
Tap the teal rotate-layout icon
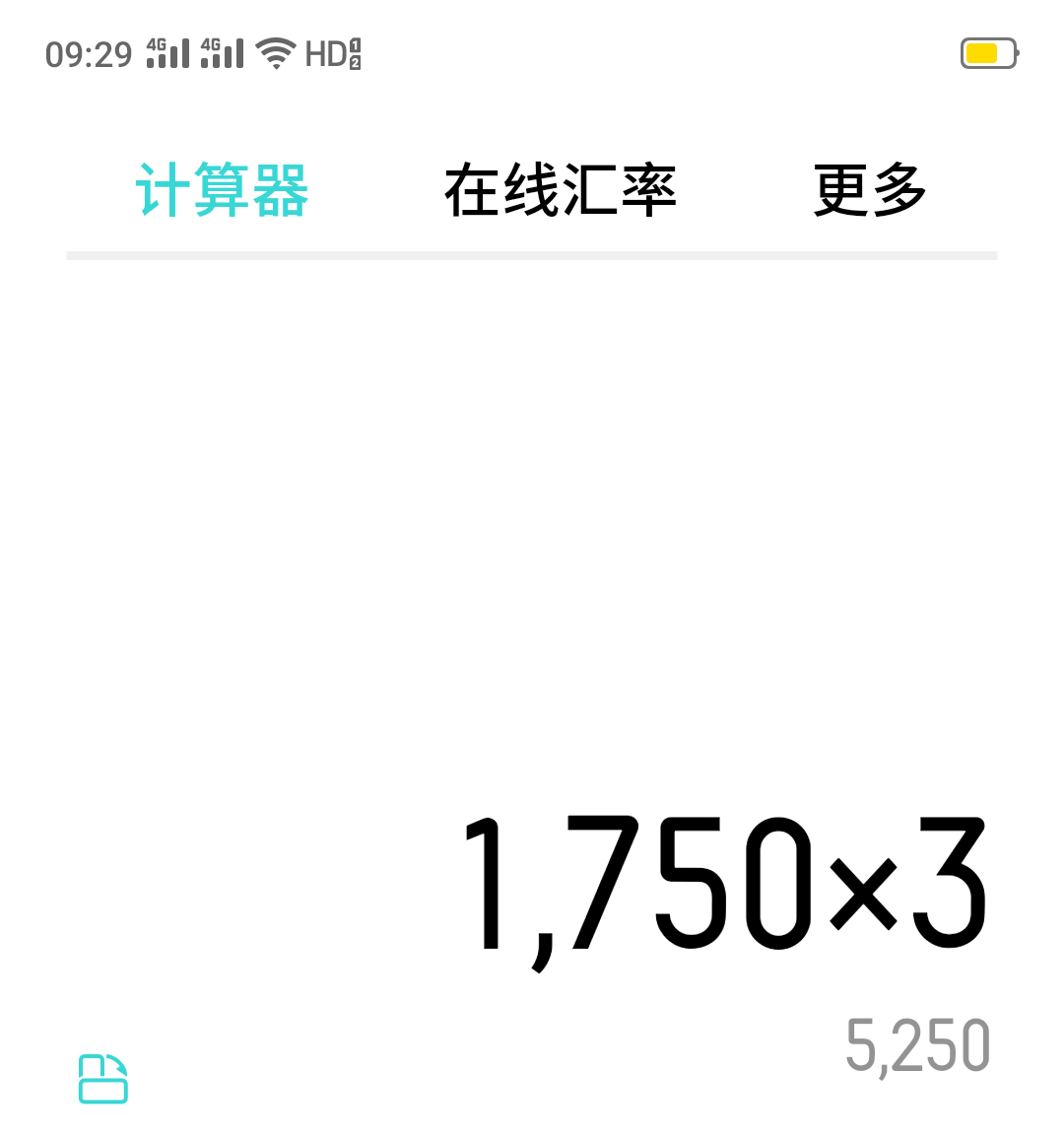103,1078
